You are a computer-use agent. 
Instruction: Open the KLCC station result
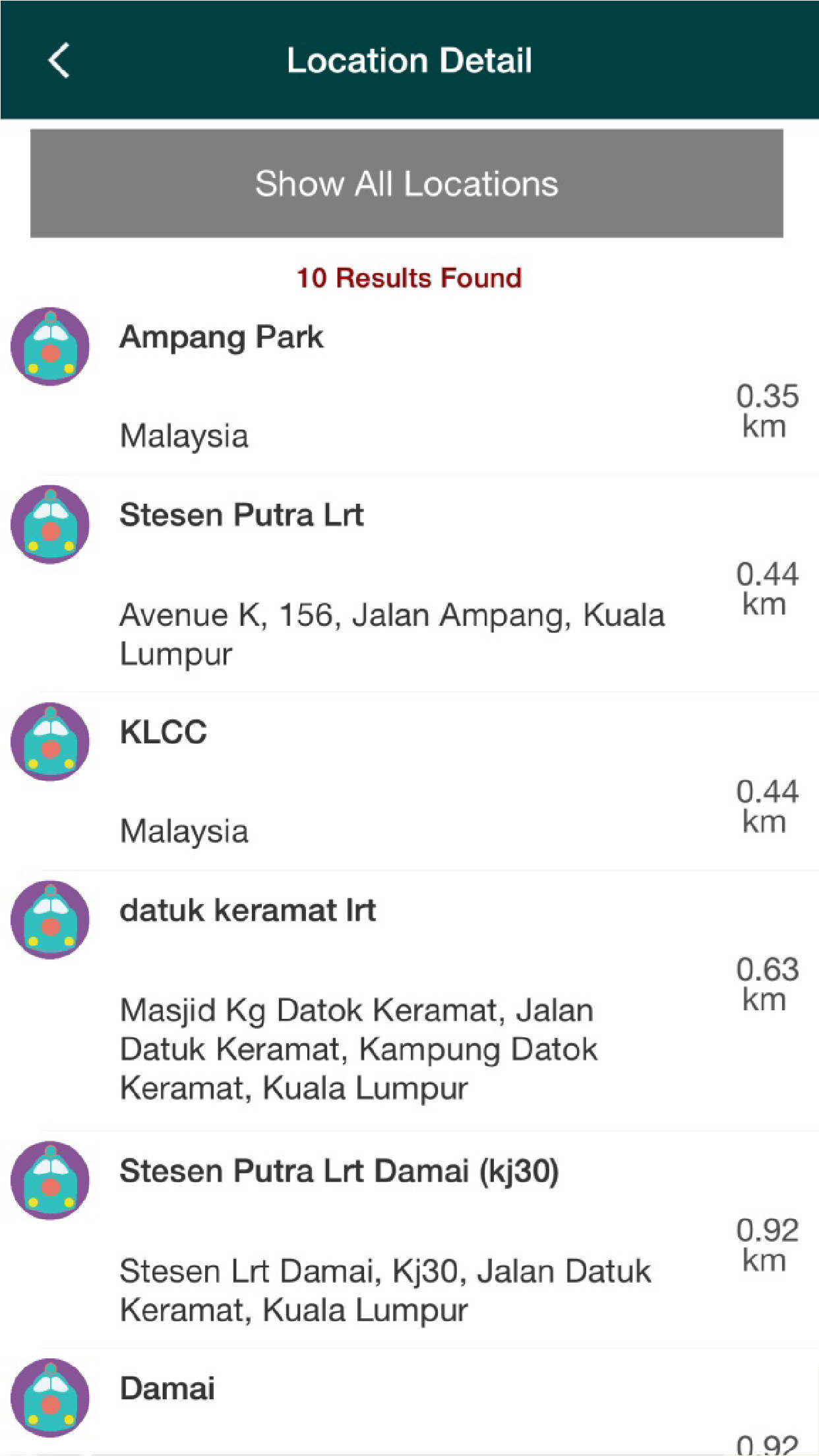(x=409, y=781)
